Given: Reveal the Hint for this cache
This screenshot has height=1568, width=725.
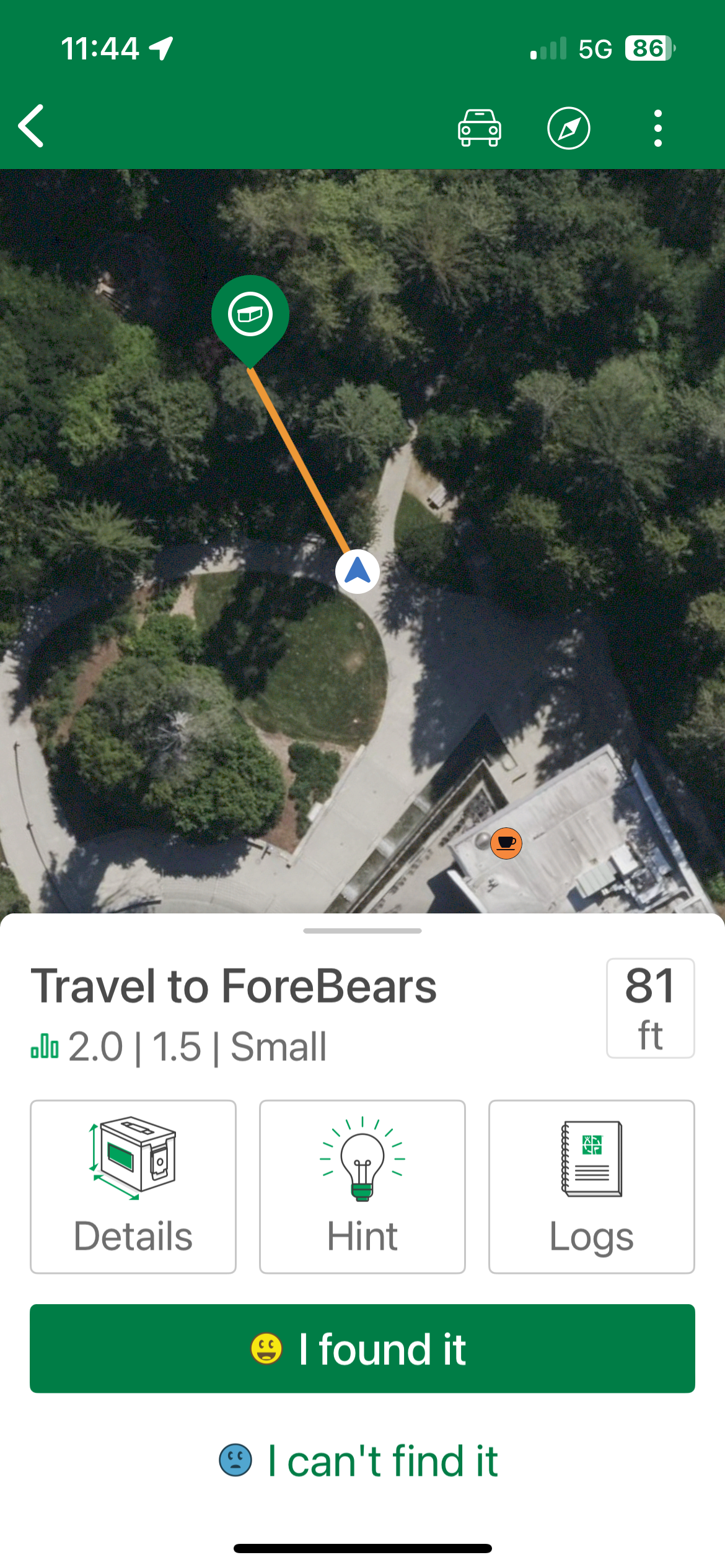Looking at the screenshot, I should point(362,1186).
